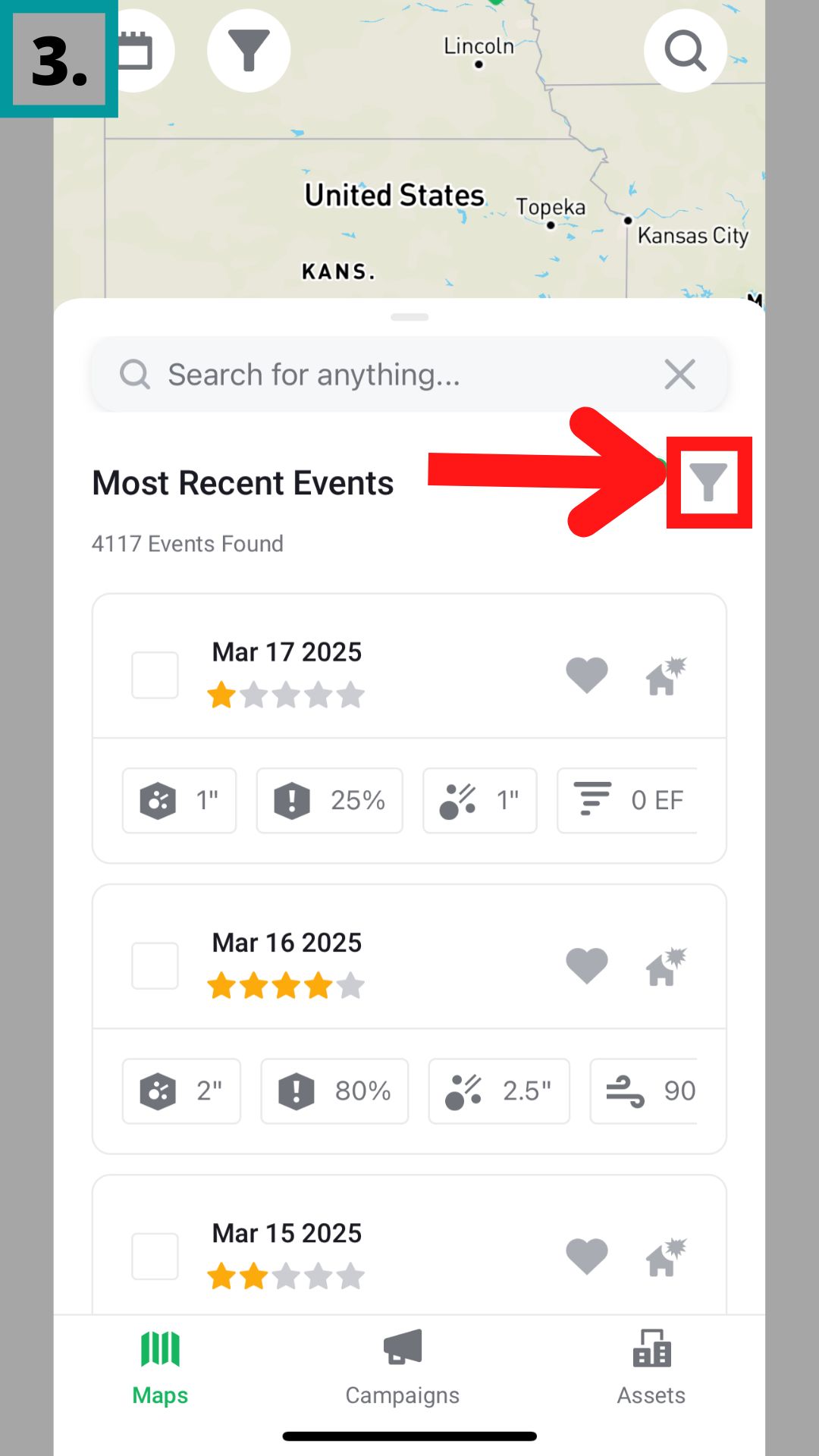Clear the search box with X
The height and width of the screenshot is (1456, 819).
679,375
